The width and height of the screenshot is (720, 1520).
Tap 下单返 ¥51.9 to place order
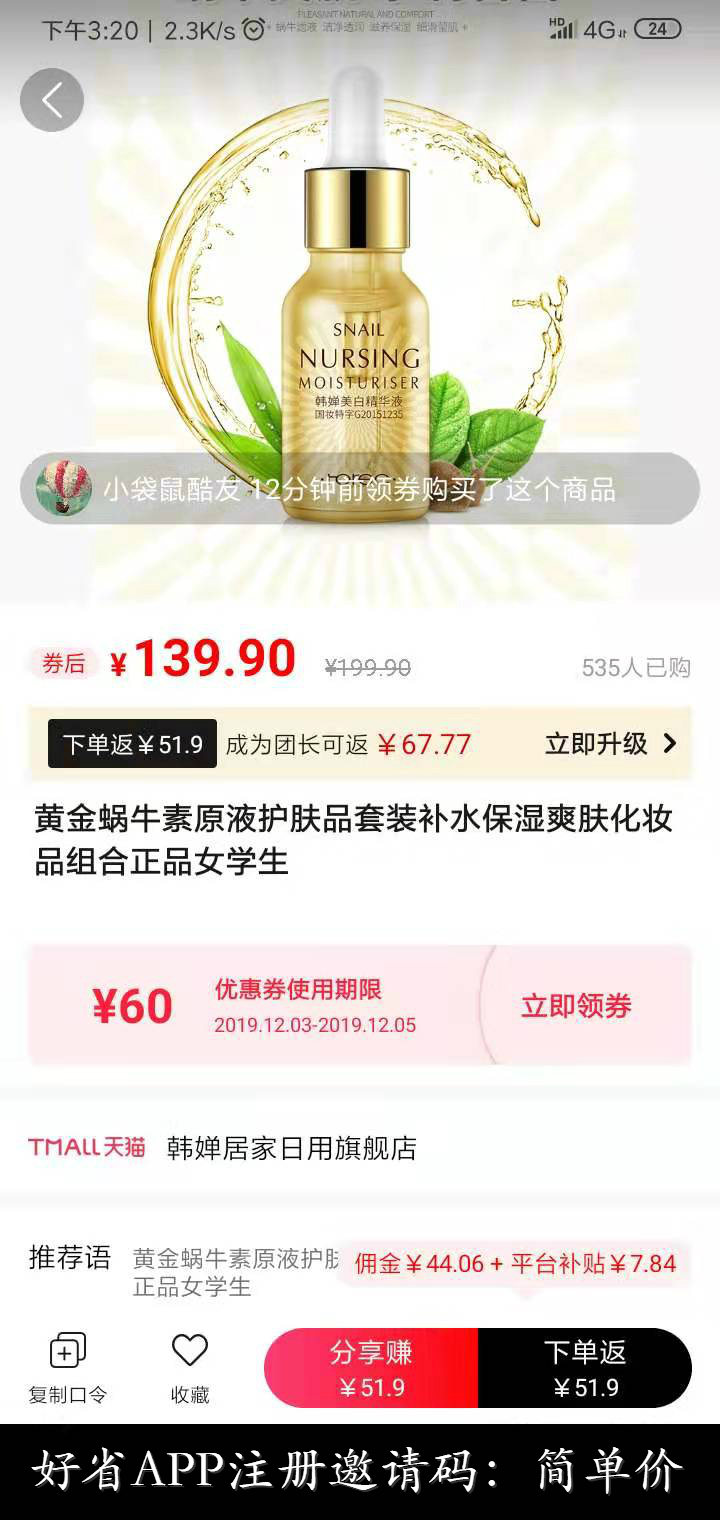click(x=585, y=1368)
